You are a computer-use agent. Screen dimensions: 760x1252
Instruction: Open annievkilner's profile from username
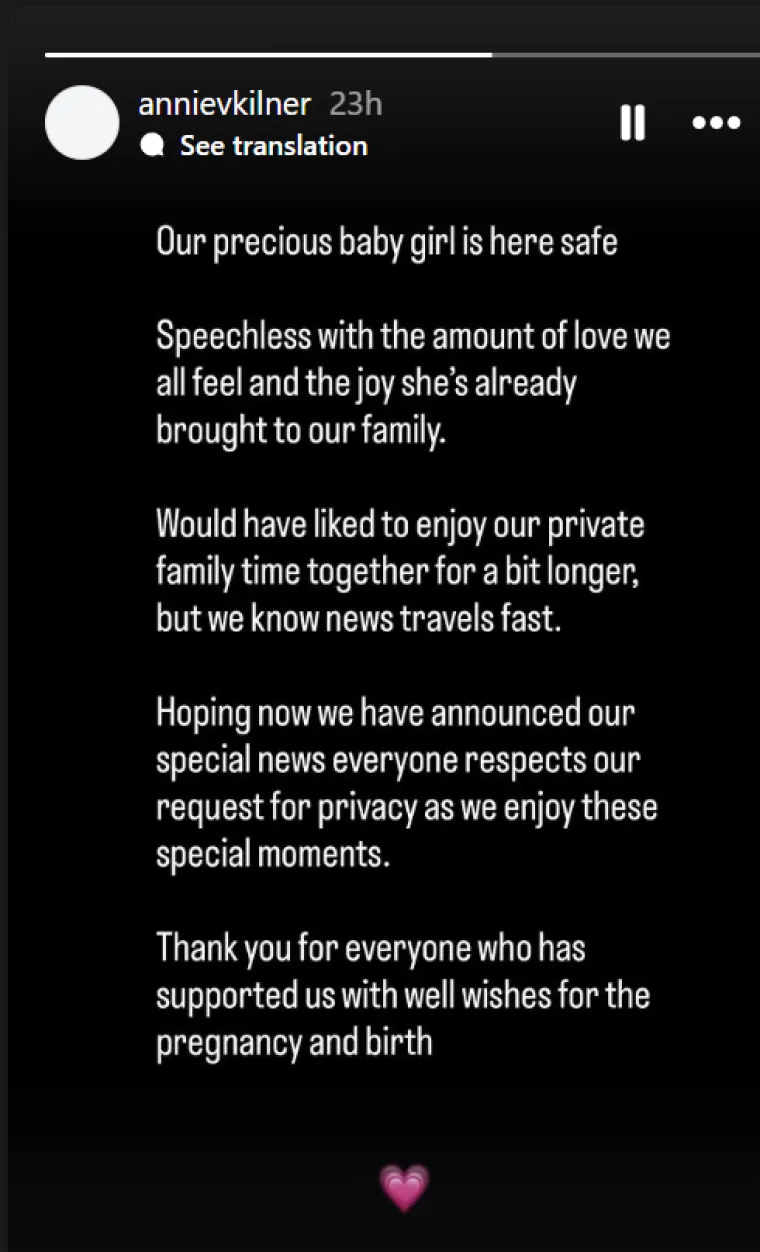pos(225,104)
